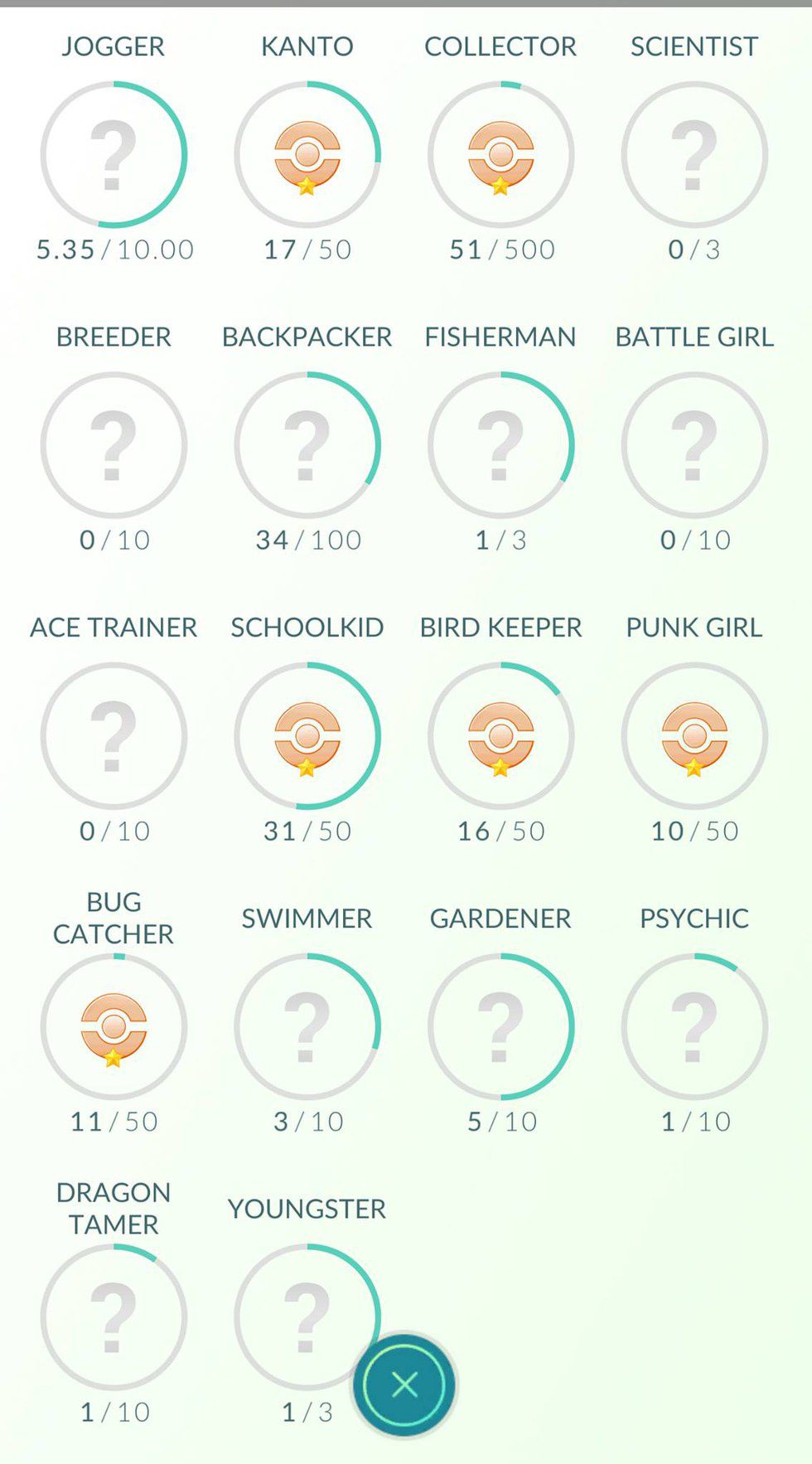Screen dimensions: 812x1464
Task: View the Kanto medal details
Action: (307, 155)
